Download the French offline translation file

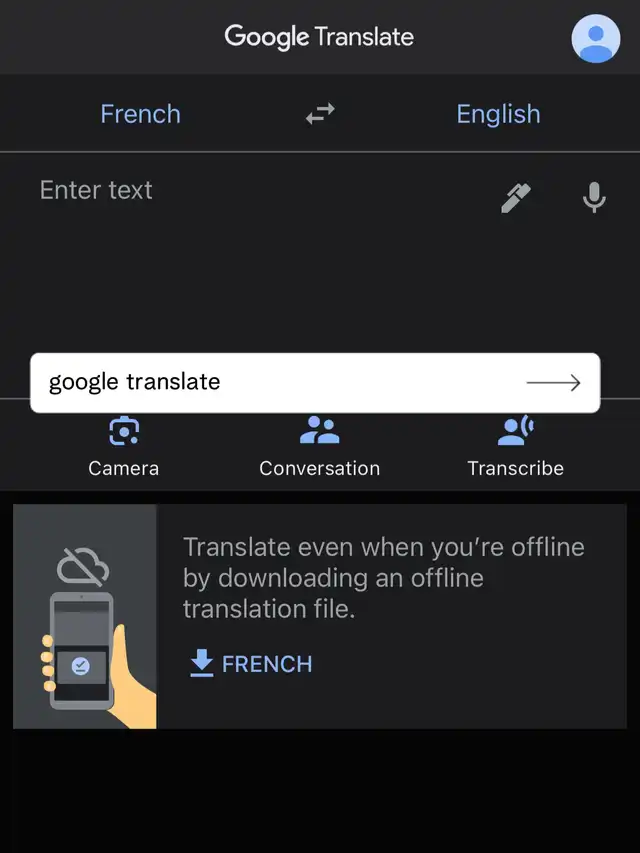(x=251, y=664)
